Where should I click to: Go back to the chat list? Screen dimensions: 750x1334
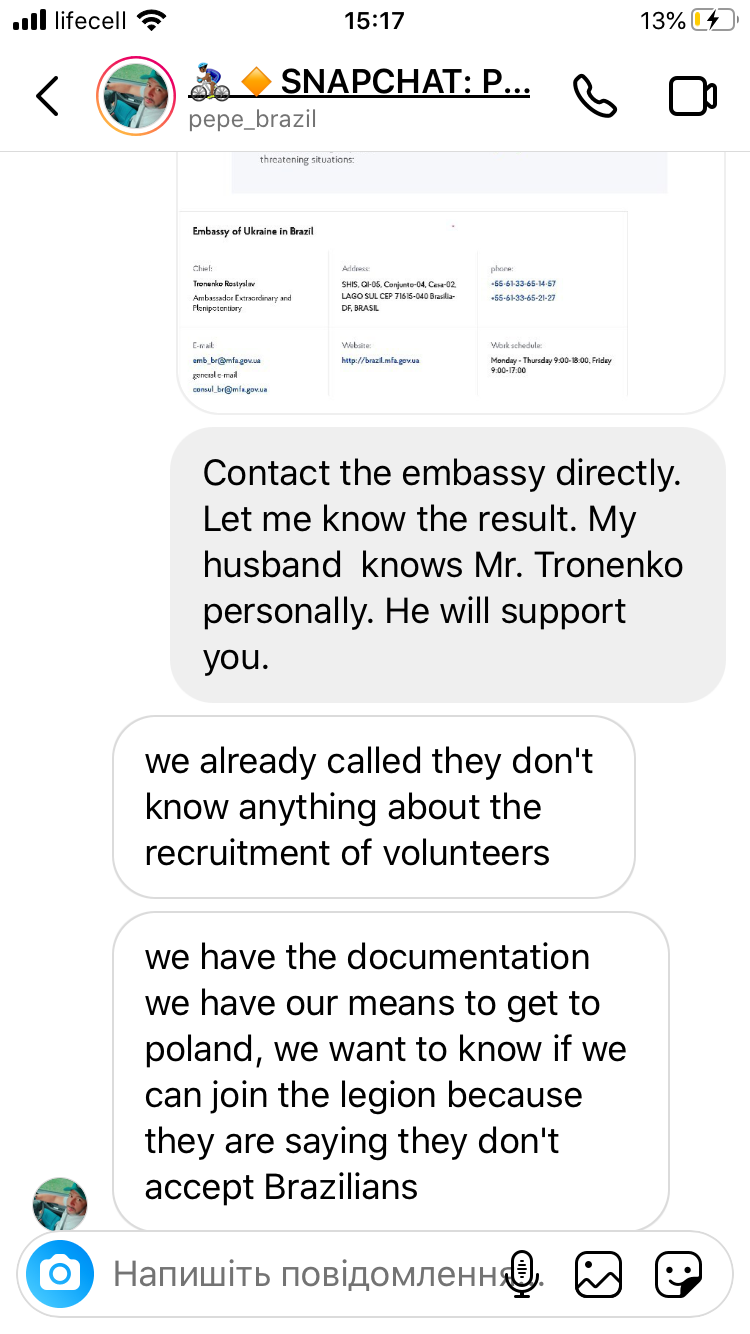point(47,96)
